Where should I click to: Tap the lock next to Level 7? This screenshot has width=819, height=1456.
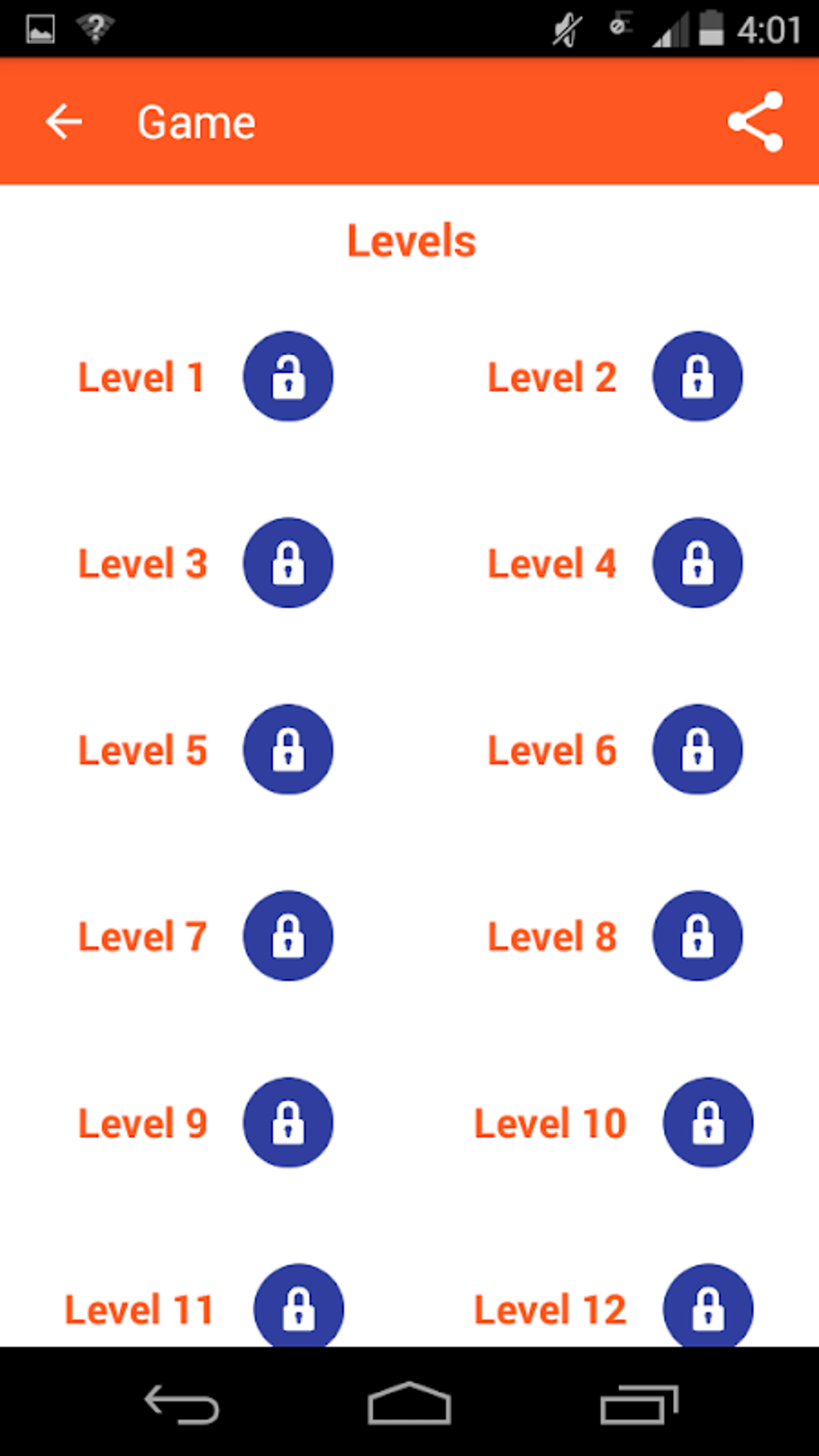[288, 936]
